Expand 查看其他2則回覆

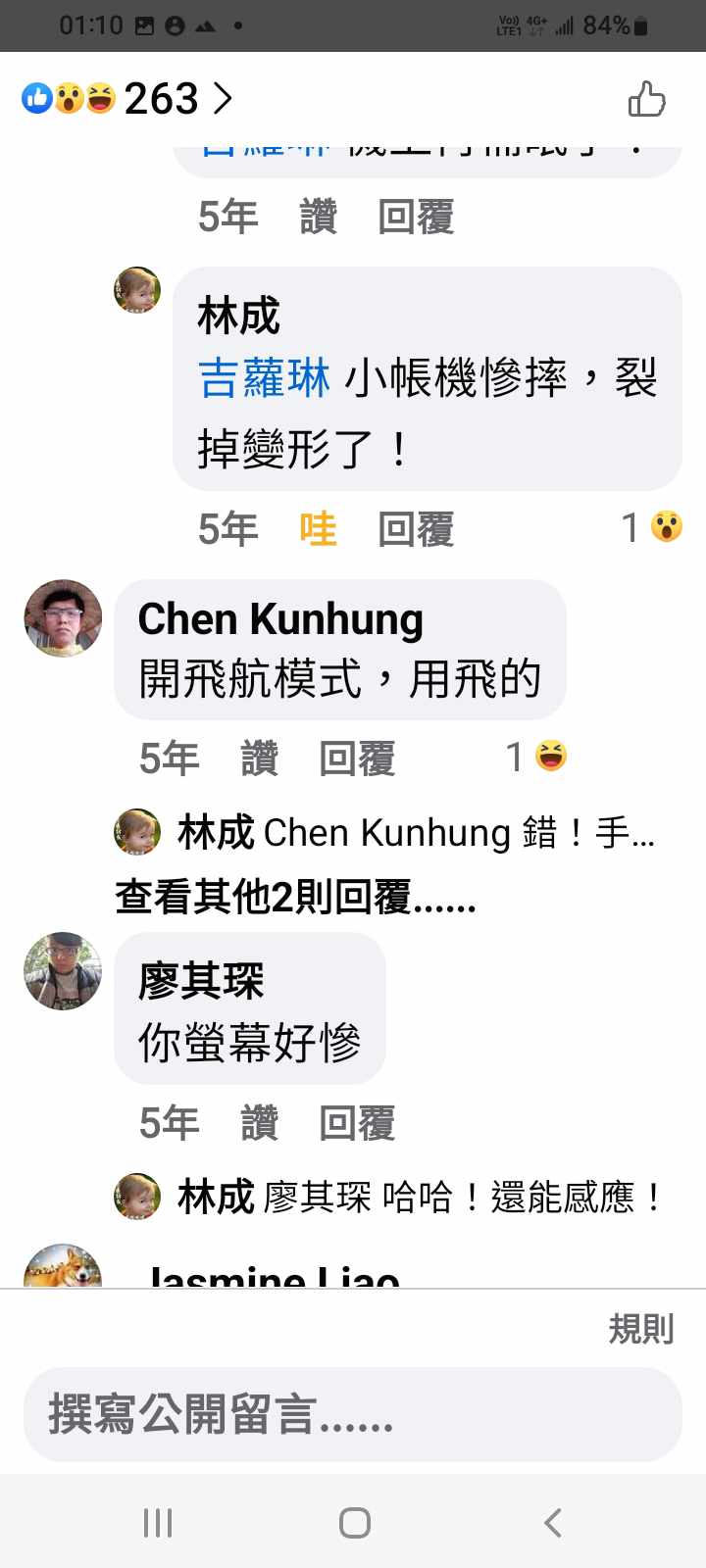(x=295, y=896)
